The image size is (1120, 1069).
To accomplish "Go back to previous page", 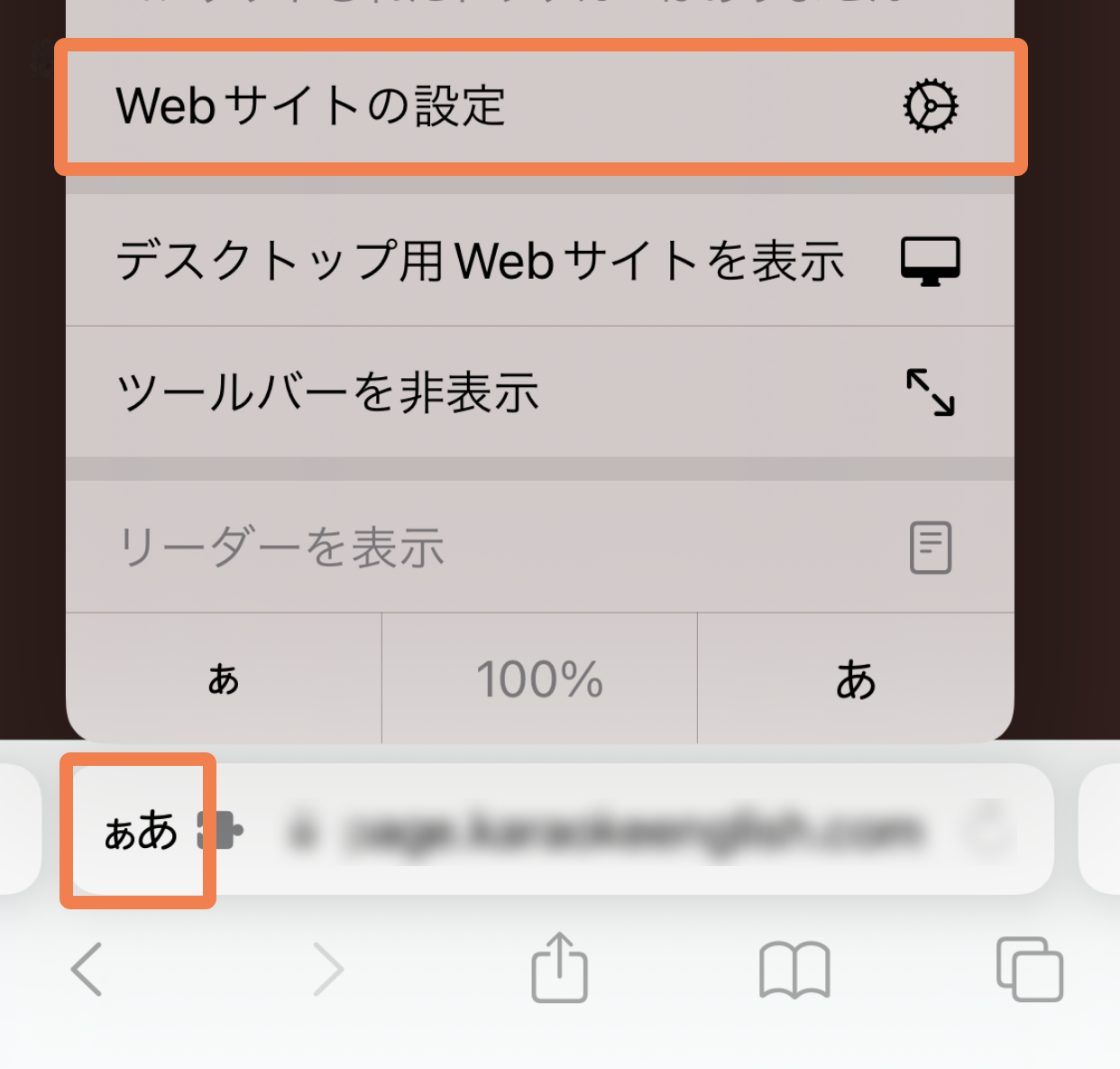I will point(87,970).
